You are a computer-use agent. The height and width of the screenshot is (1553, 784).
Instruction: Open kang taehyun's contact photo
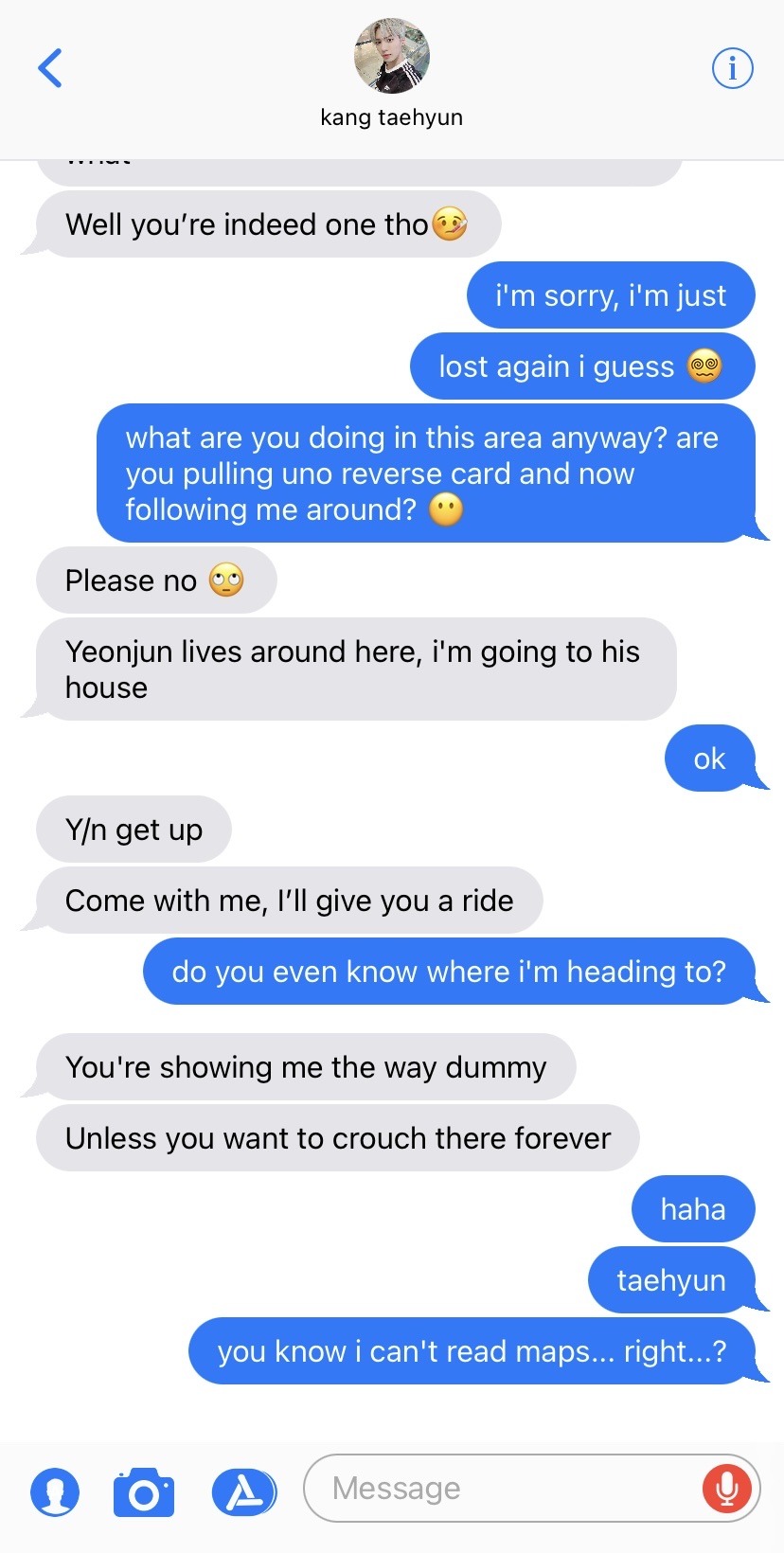tap(391, 56)
